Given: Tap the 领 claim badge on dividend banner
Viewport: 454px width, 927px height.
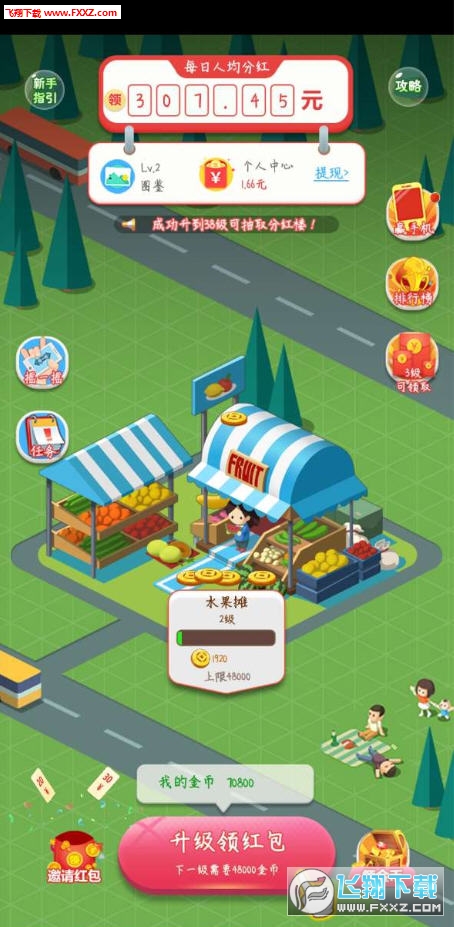Looking at the screenshot, I should pyautogui.click(x=115, y=99).
